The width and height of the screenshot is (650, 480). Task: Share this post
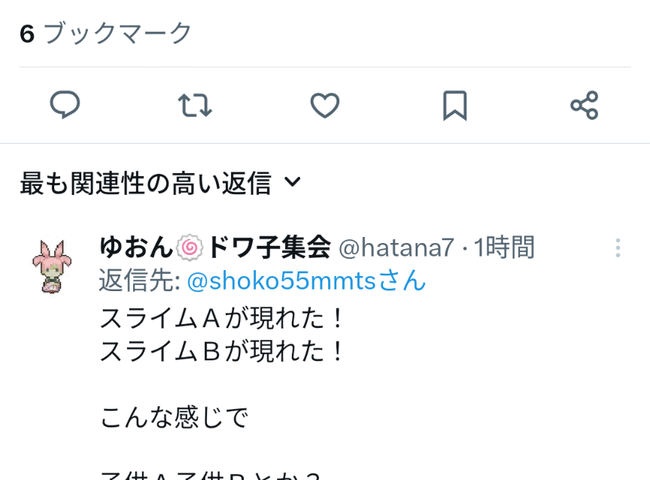[584, 105]
